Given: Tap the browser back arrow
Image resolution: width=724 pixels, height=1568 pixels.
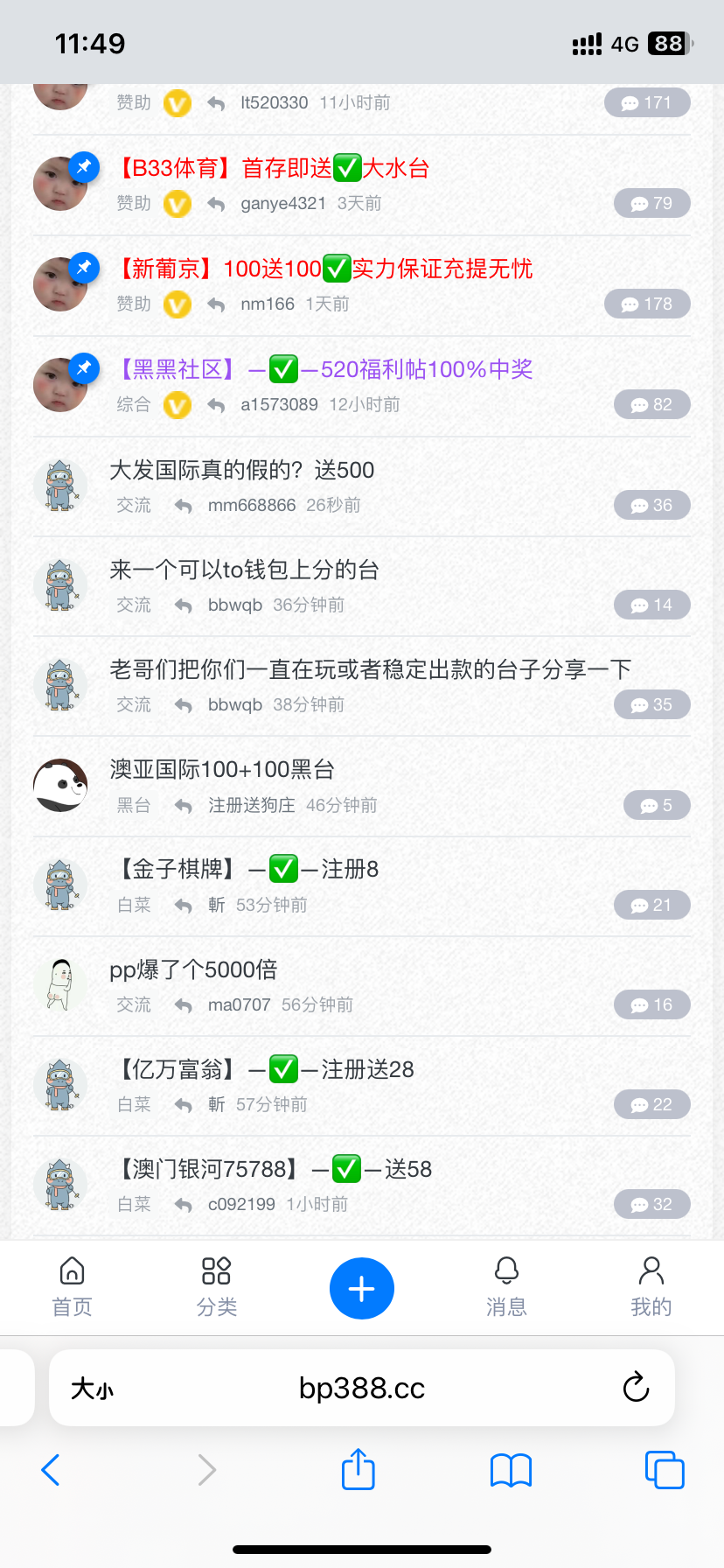Looking at the screenshot, I should (51, 1470).
